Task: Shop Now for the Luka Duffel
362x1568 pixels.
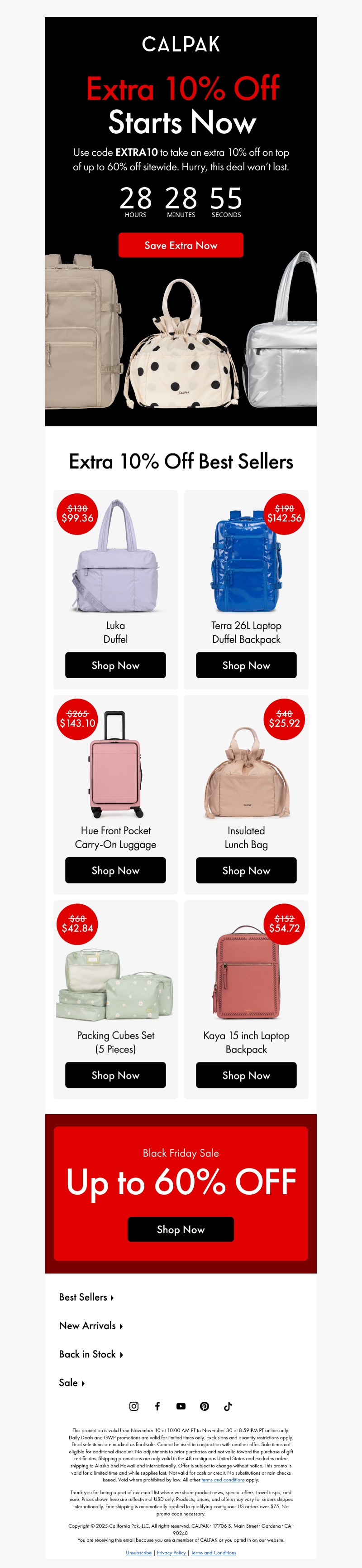Action: pyautogui.click(x=115, y=666)
